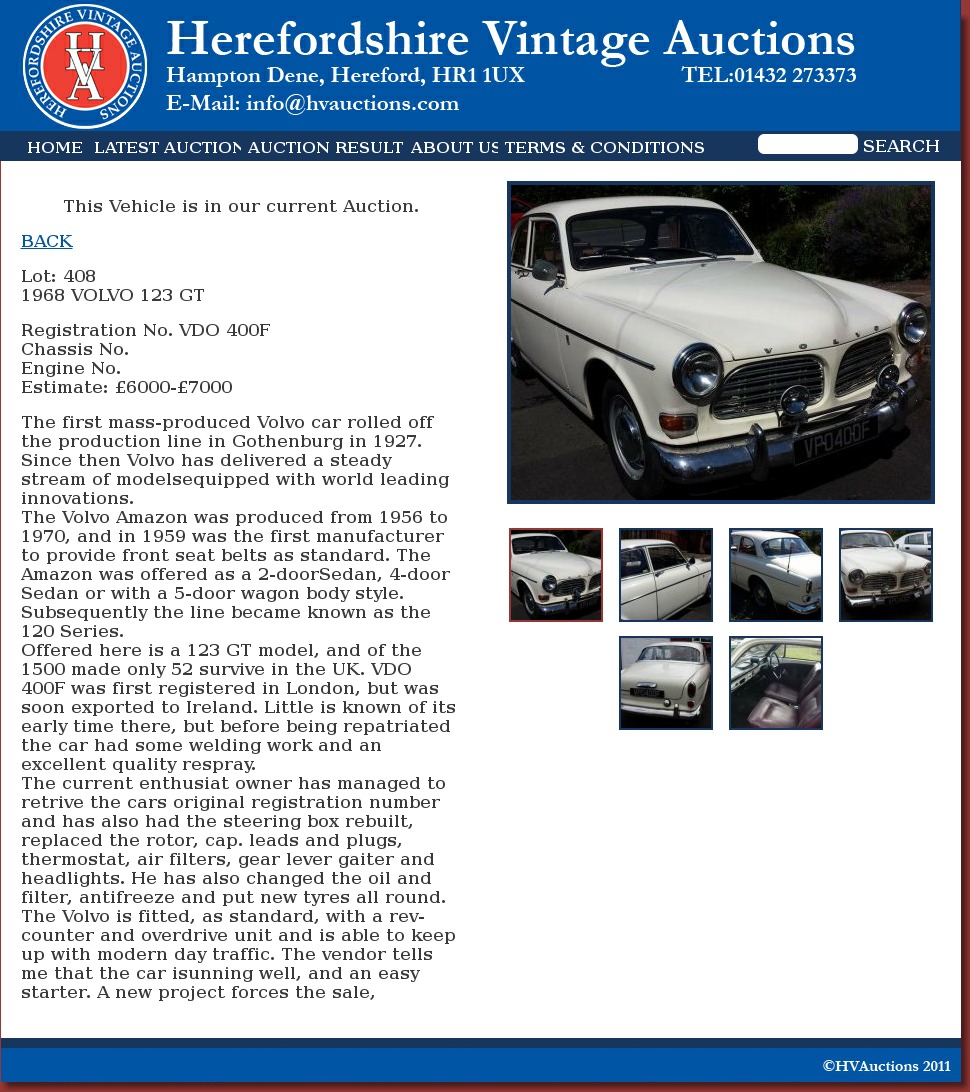
Task: Select the side door view thumbnail
Action: point(666,575)
